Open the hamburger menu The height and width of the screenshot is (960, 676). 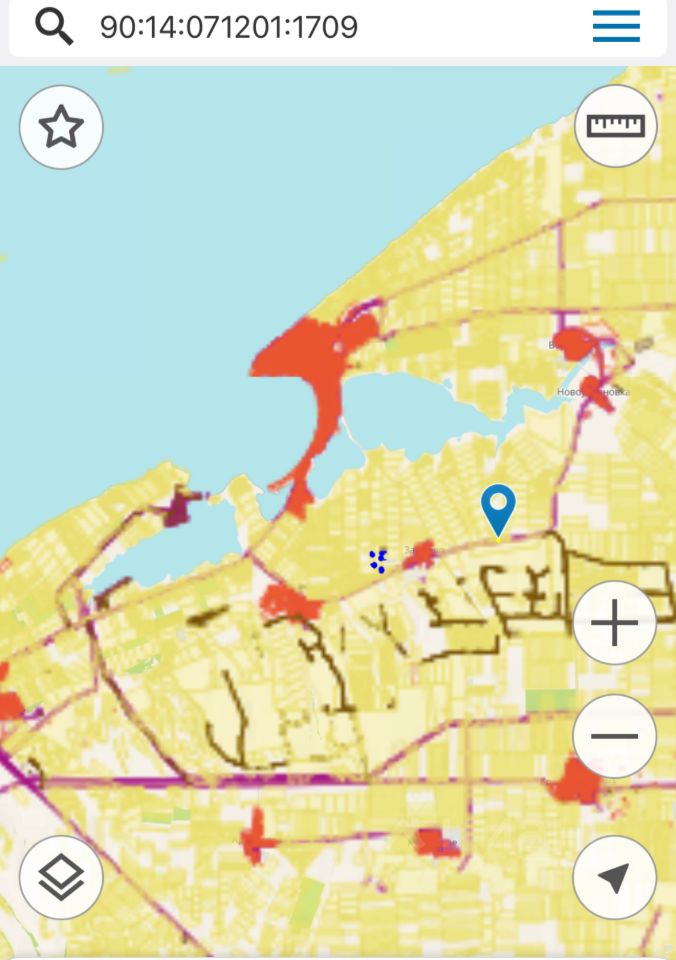pos(616,27)
